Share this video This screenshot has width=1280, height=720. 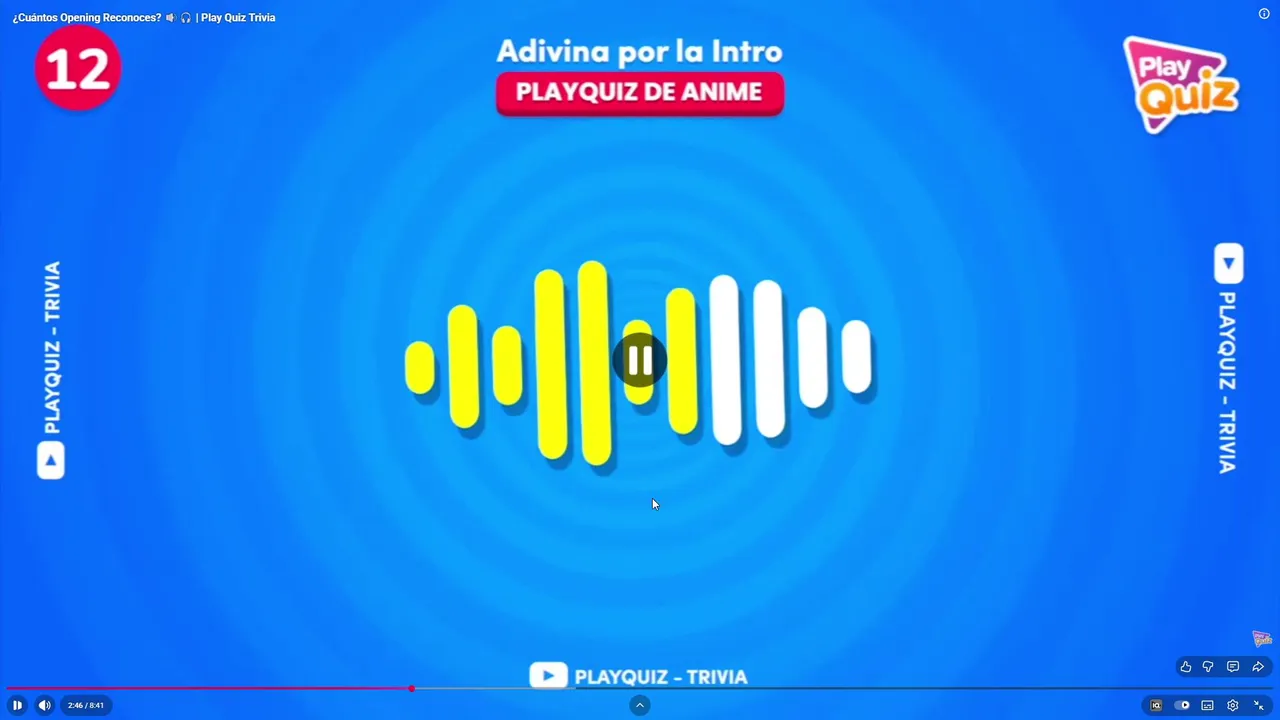click(1258, 667)
